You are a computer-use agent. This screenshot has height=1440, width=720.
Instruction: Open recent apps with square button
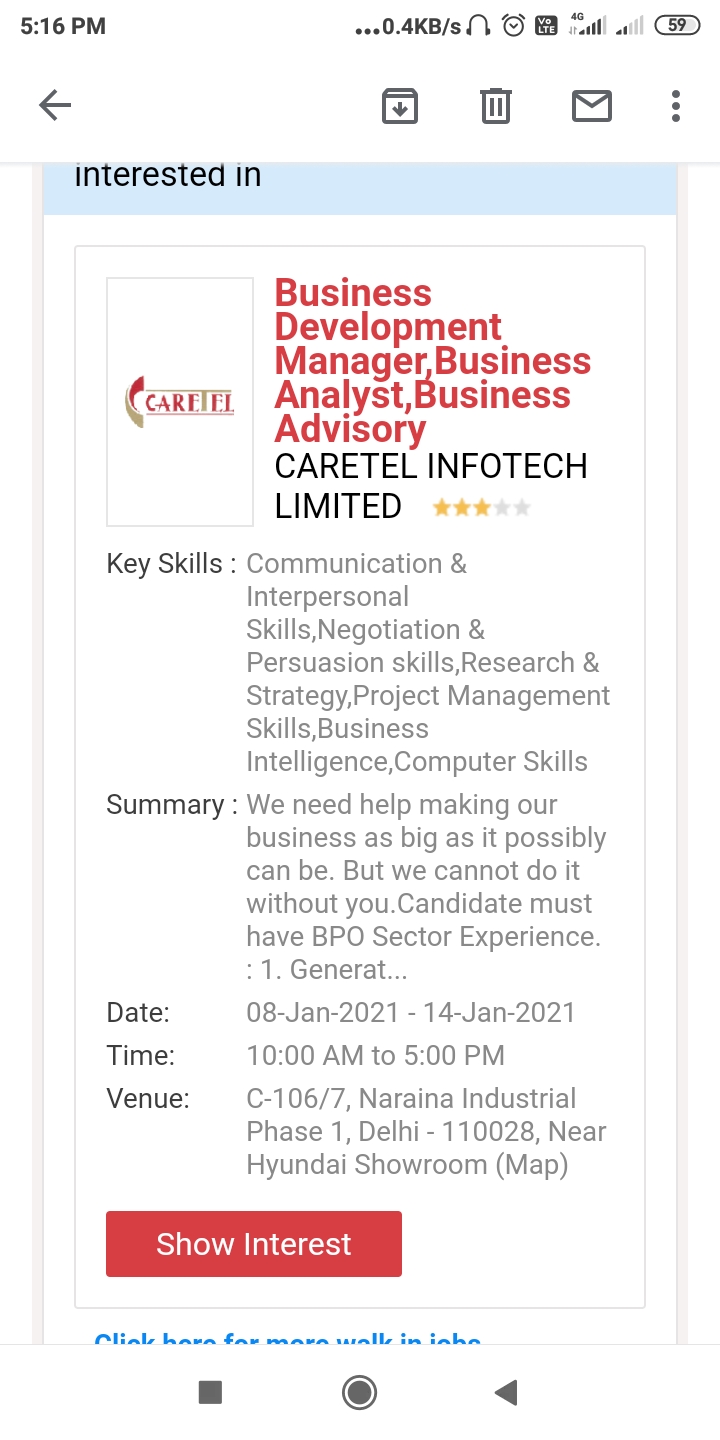[x=210, y=1392]
